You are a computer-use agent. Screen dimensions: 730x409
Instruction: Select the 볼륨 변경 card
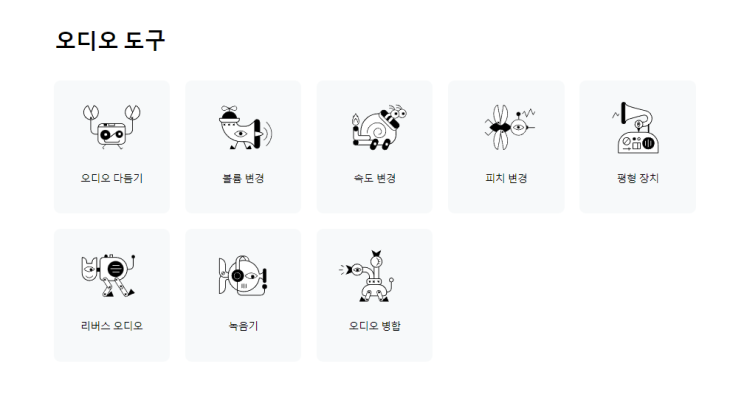point(243,147)
